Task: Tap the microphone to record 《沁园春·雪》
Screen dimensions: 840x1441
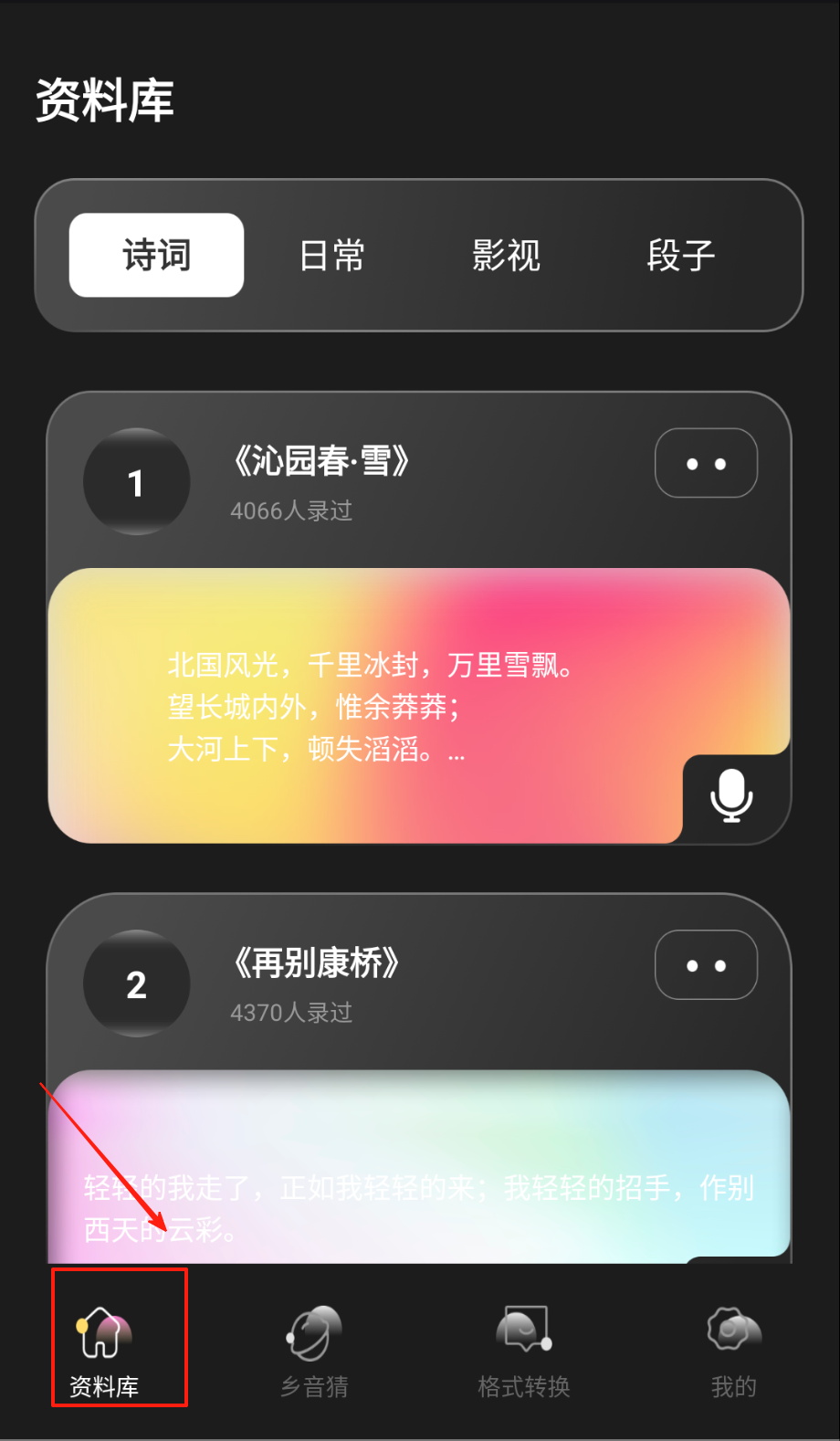Action: point(731,796)
